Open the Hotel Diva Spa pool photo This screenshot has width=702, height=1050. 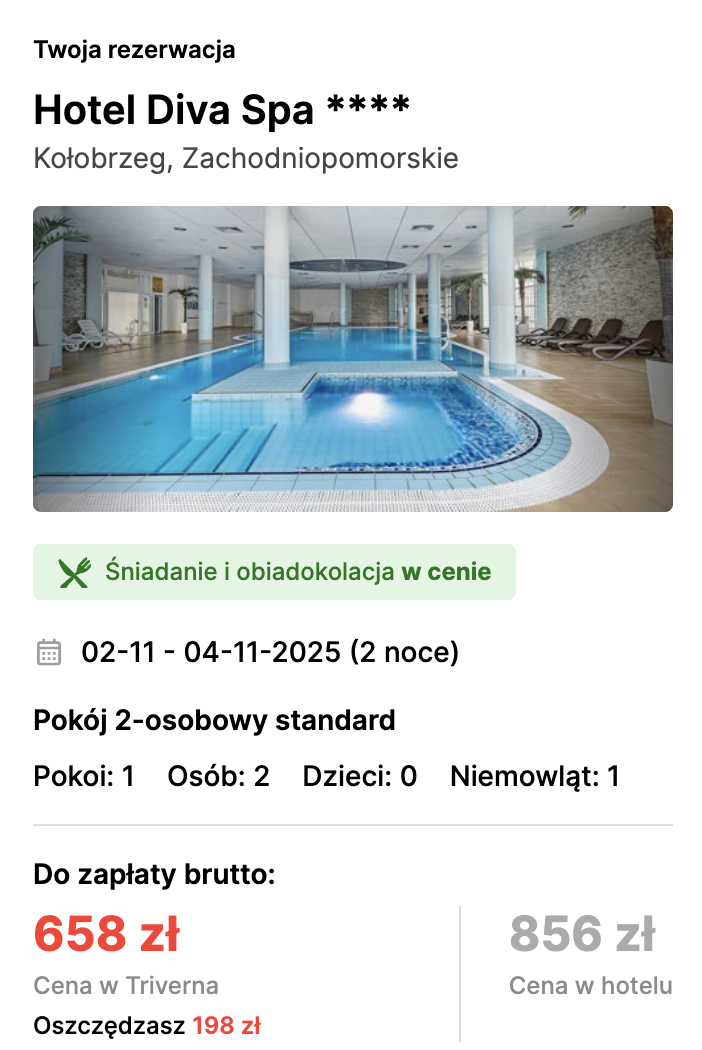click(352, 358)
